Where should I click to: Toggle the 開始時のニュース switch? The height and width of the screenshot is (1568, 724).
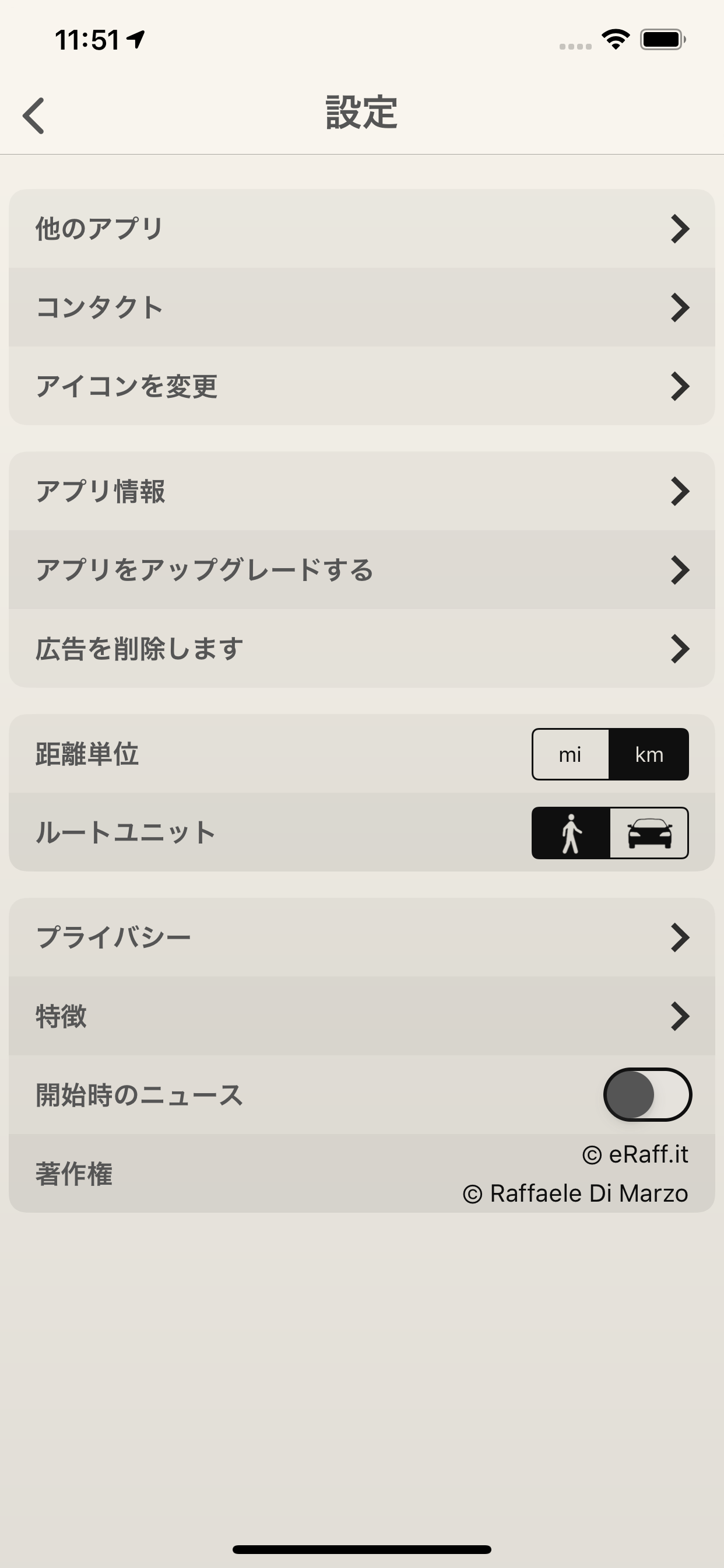(647, 1094)
